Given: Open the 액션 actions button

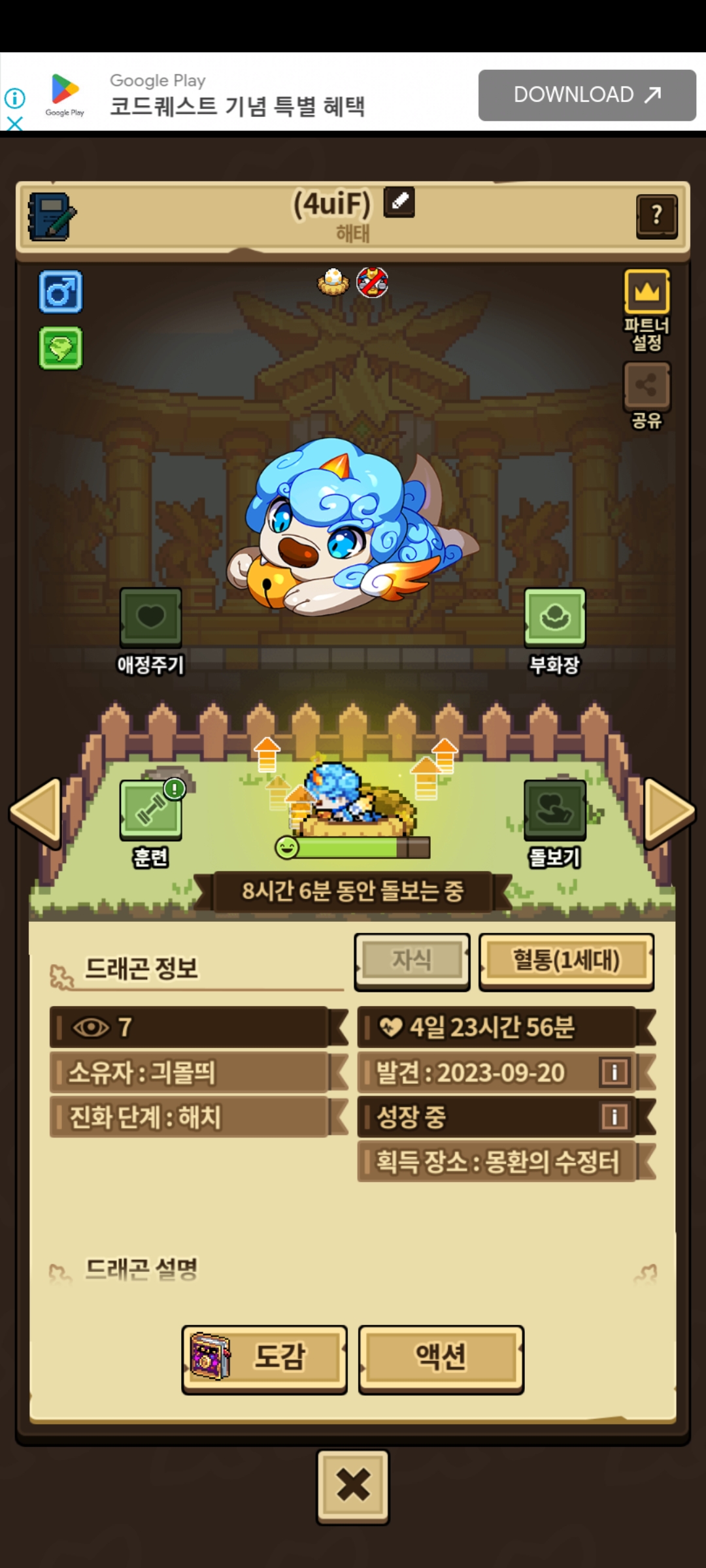Looking at the screenshot, I should 441,1358.
